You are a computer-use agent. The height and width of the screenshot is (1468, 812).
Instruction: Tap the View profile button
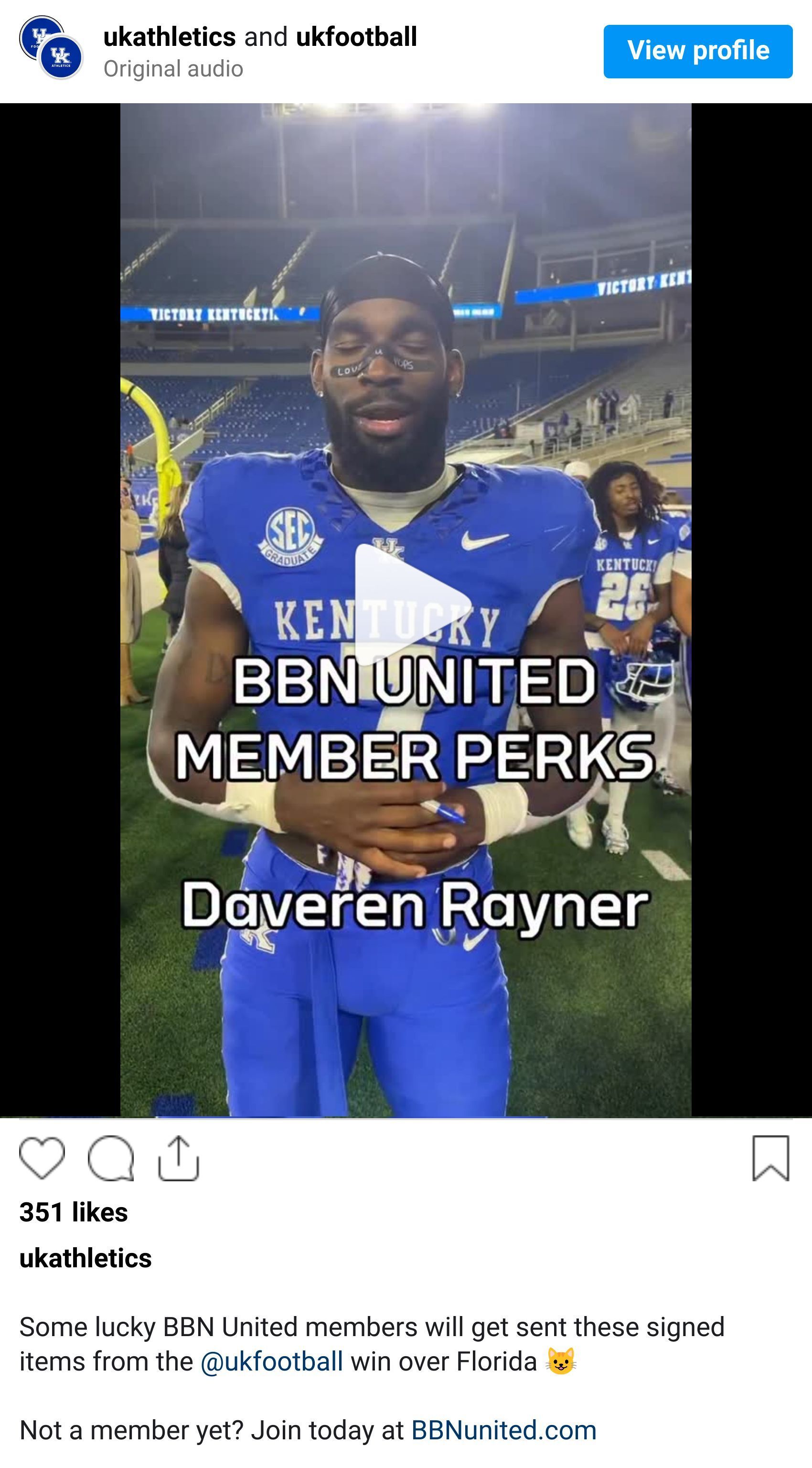(697, 51)
